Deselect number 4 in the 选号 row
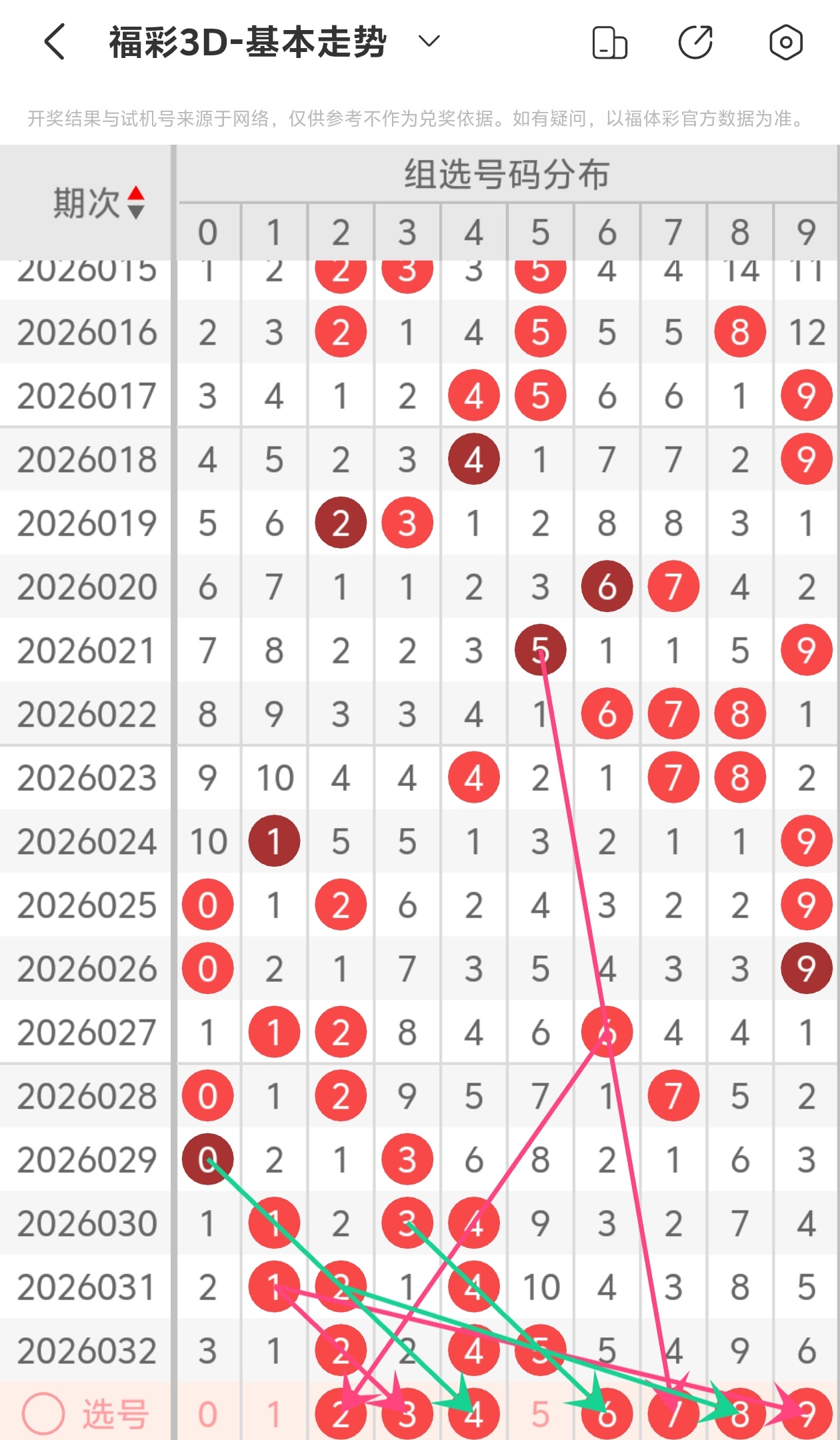 click(474, 1414)
